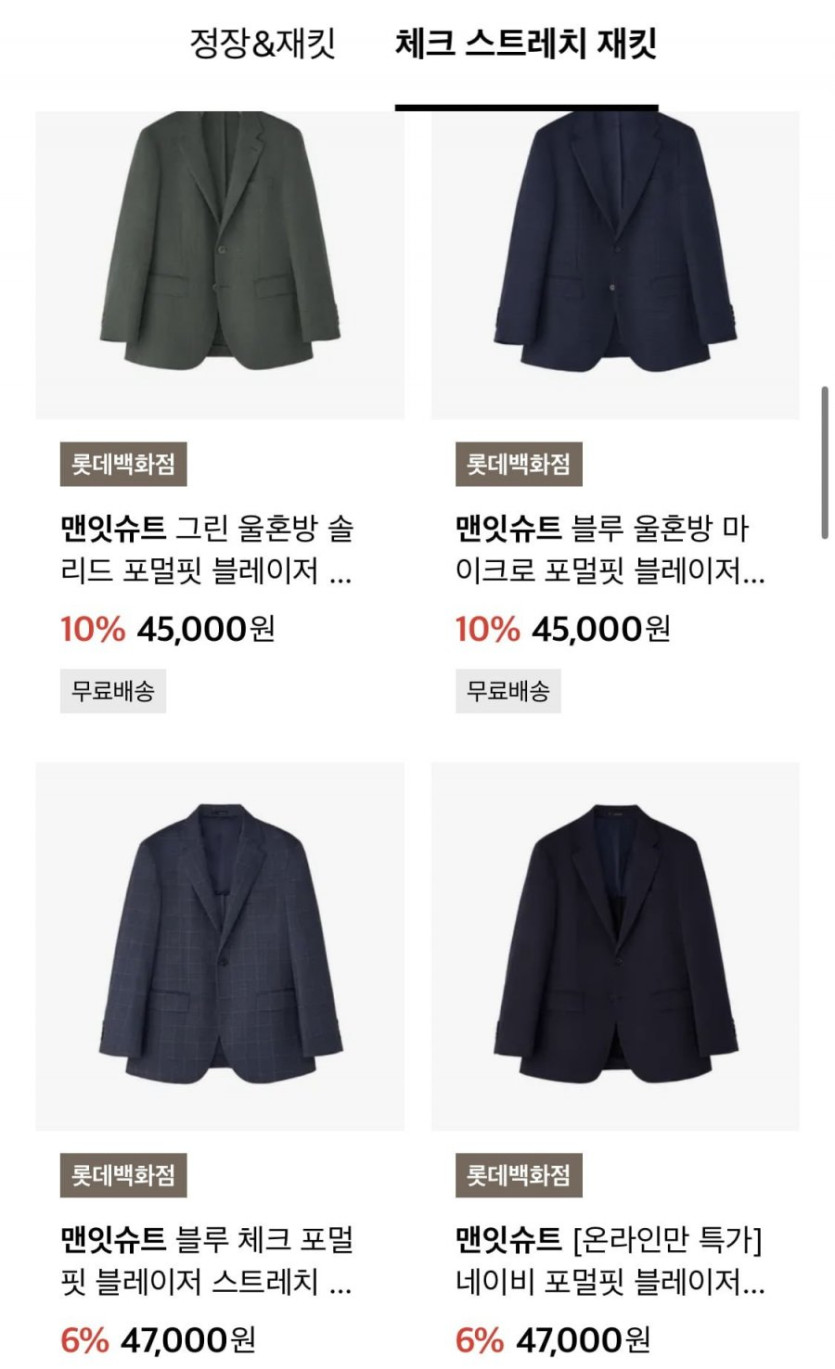Select the 체크 스트레치 재킷 tab

click(526, 45)
